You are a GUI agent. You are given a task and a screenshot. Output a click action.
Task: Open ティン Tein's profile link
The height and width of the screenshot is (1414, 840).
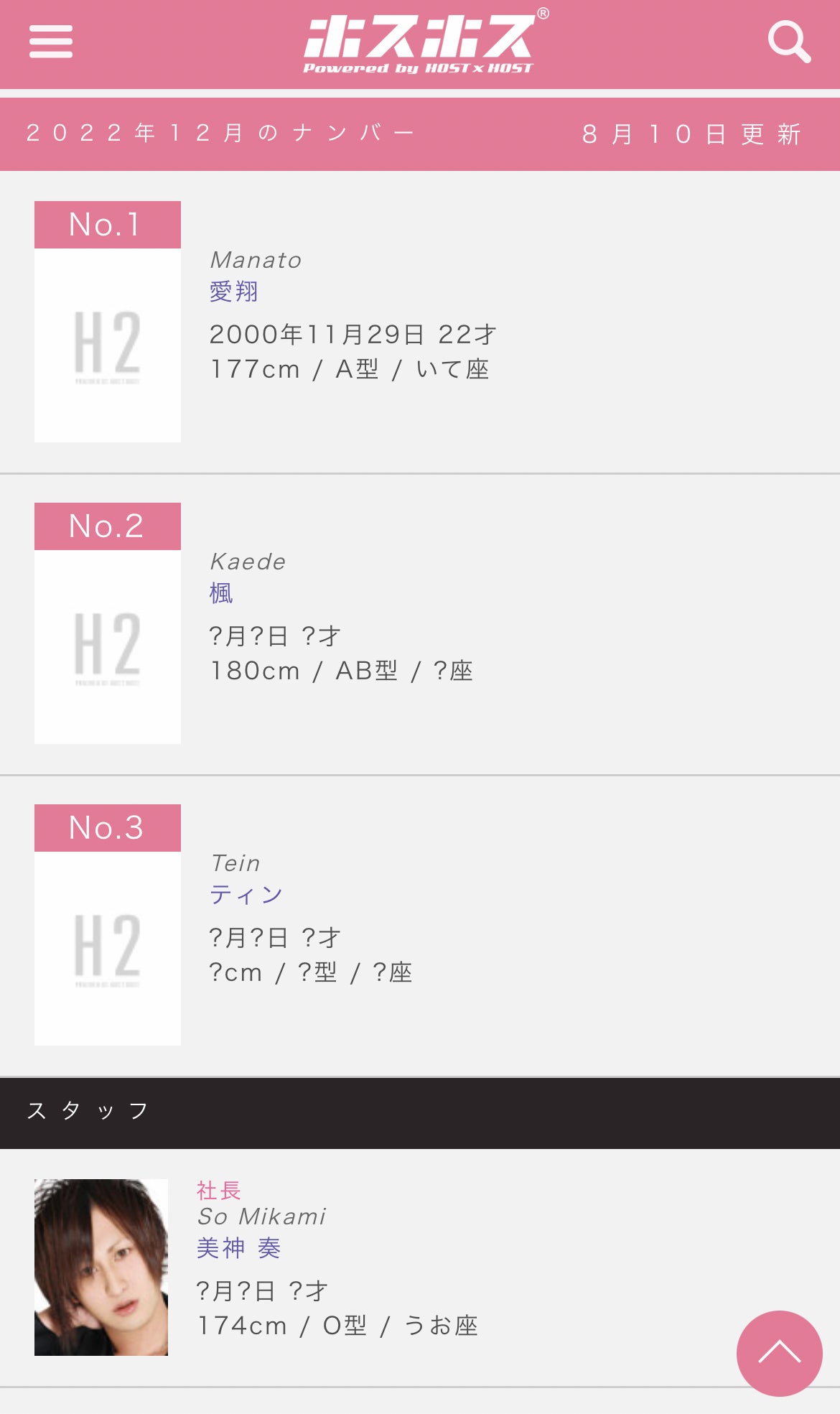pyautogui.click(x=246, y=895)
